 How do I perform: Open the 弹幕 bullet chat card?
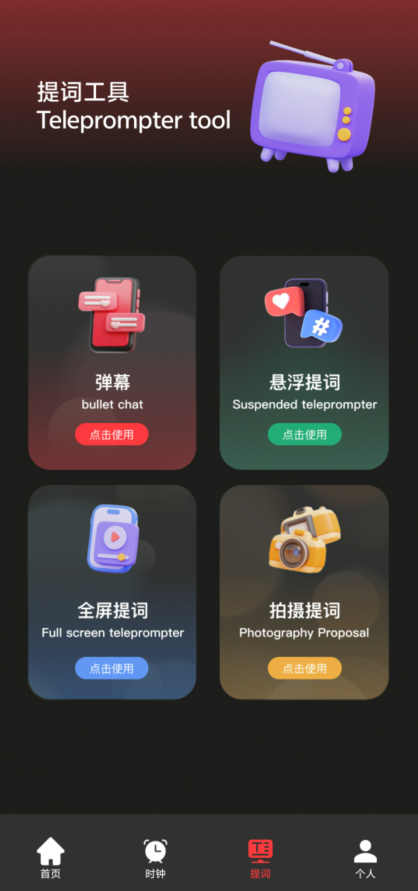pos(112,363)
